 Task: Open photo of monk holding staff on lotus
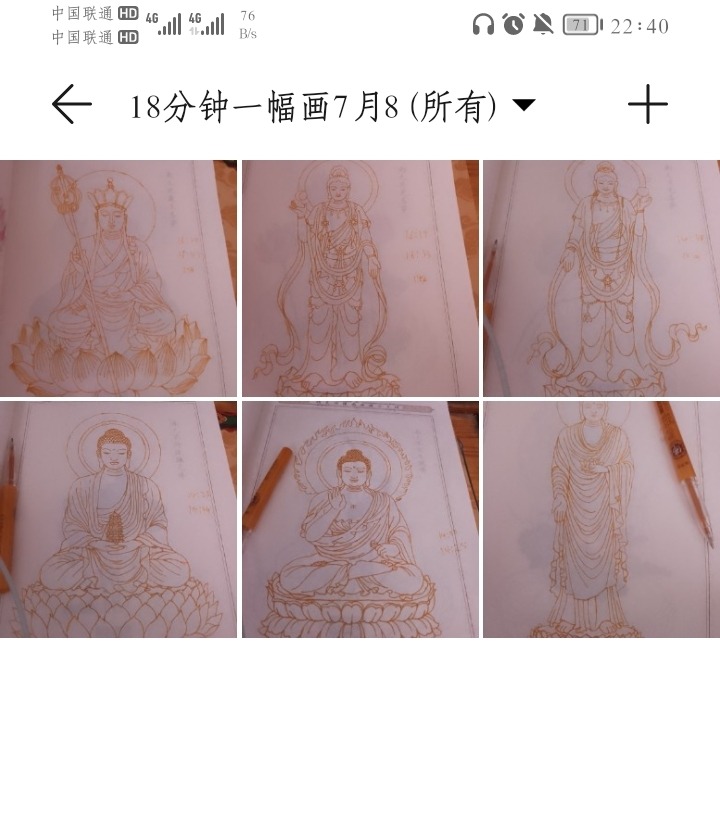pos(118,279)
